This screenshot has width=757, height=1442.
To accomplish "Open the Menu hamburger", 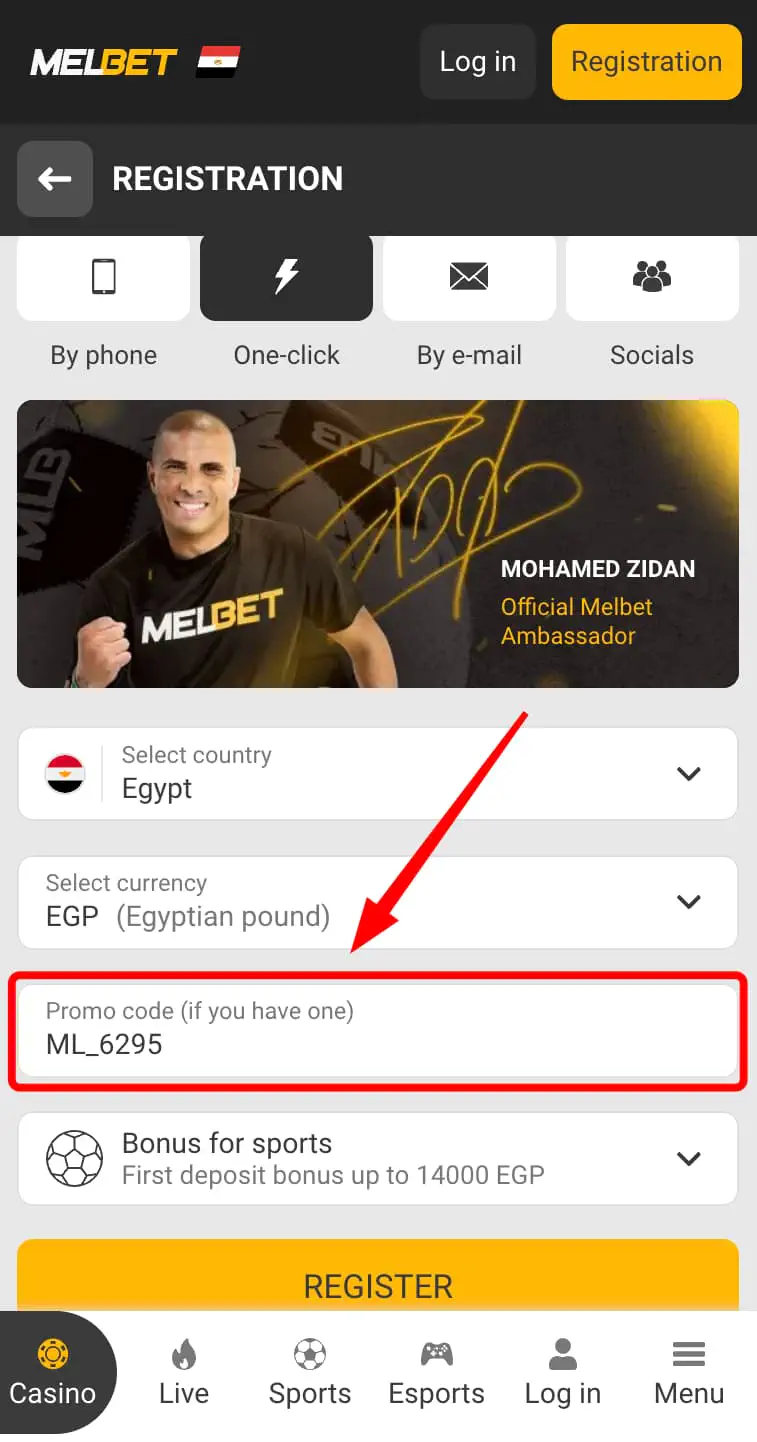I will pos(689,1373).
